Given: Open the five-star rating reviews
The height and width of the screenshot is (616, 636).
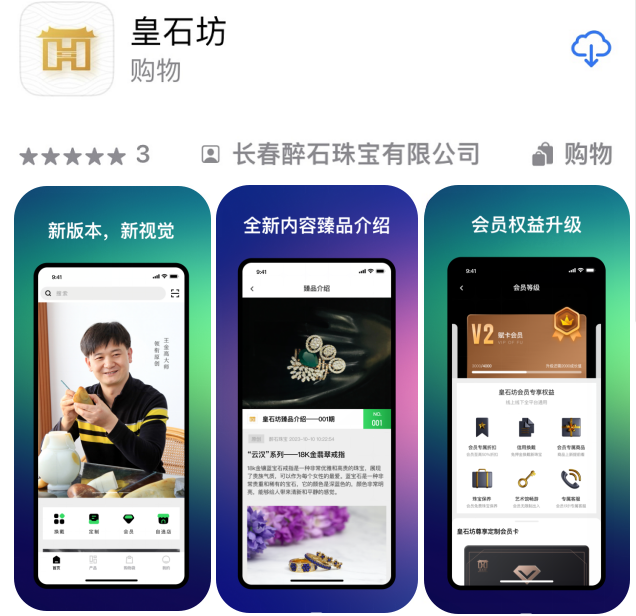Looking at the screenshot, I should (x=84, y=155).
